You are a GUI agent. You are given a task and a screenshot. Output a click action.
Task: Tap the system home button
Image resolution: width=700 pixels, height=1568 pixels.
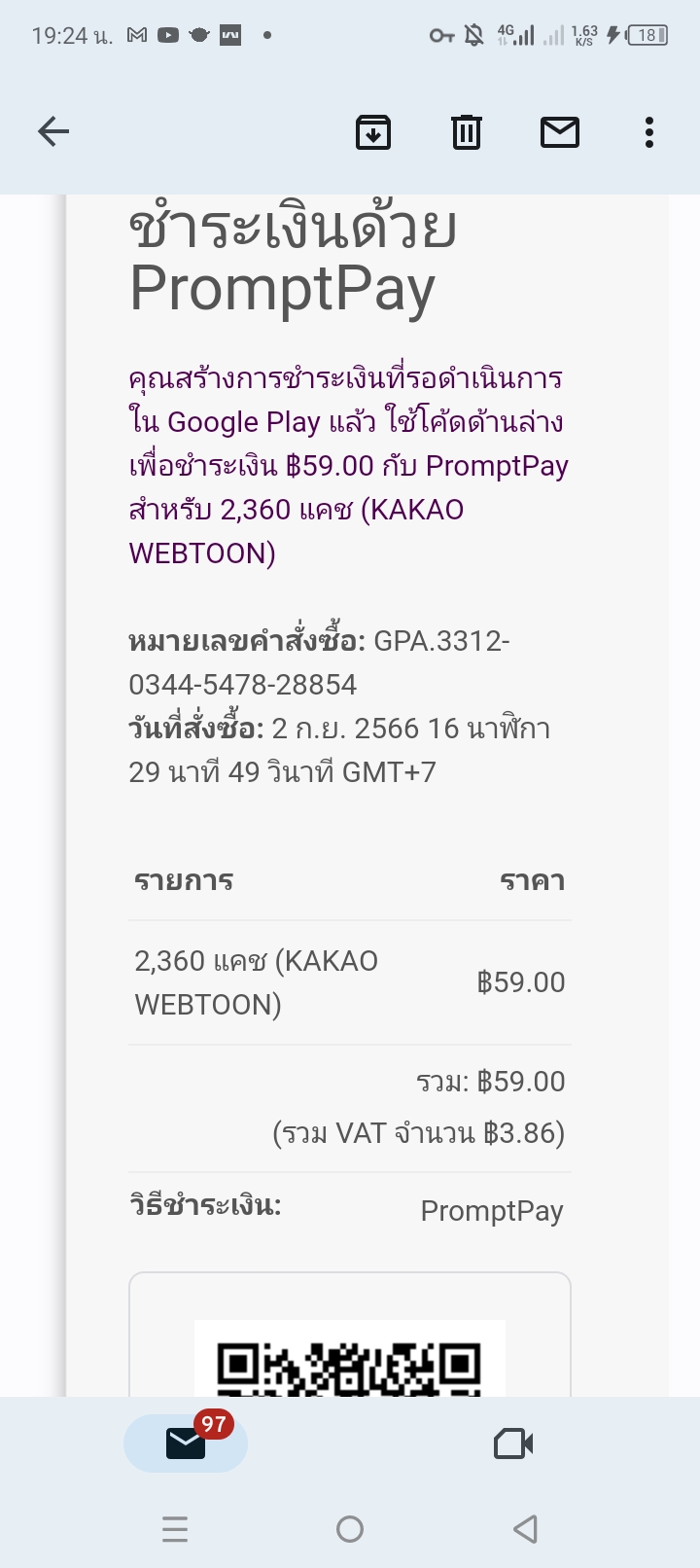pos(350,1529)
